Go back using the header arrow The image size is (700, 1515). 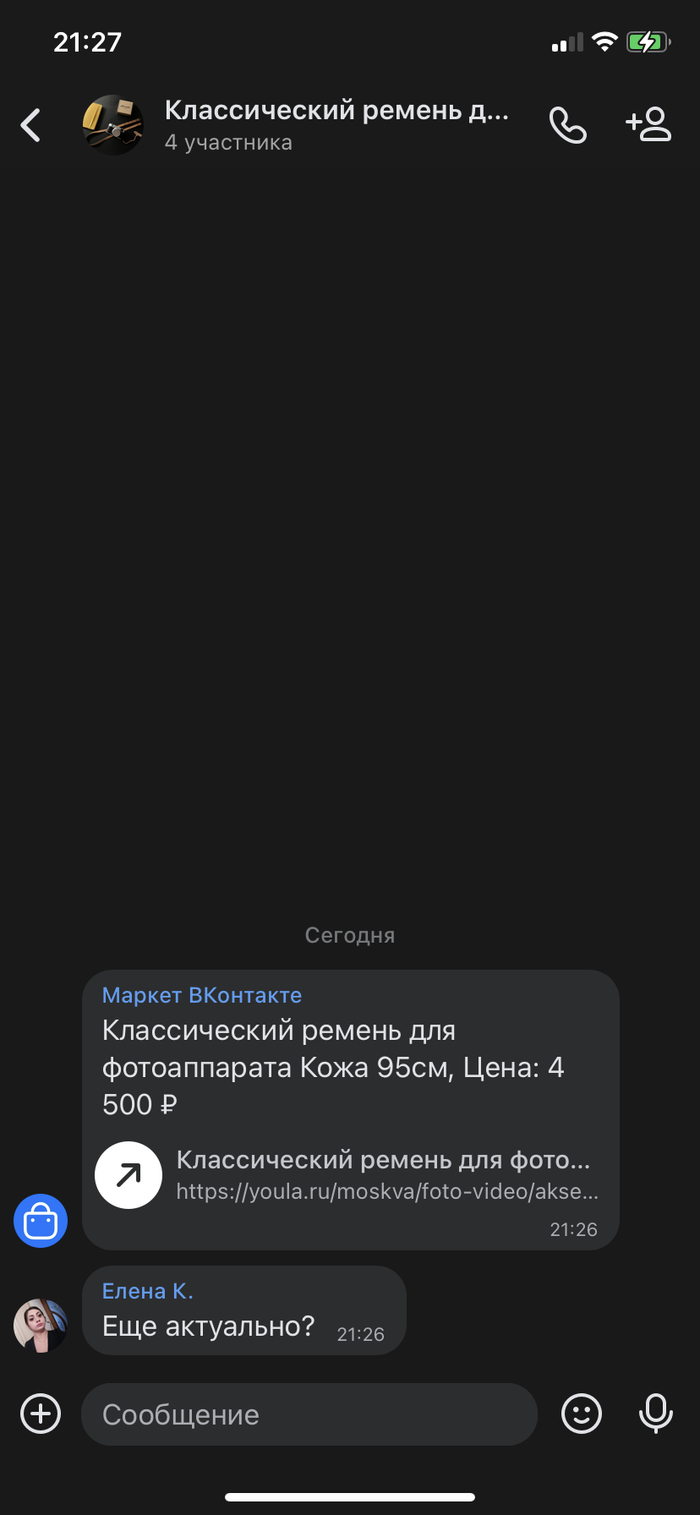point(31,125)
